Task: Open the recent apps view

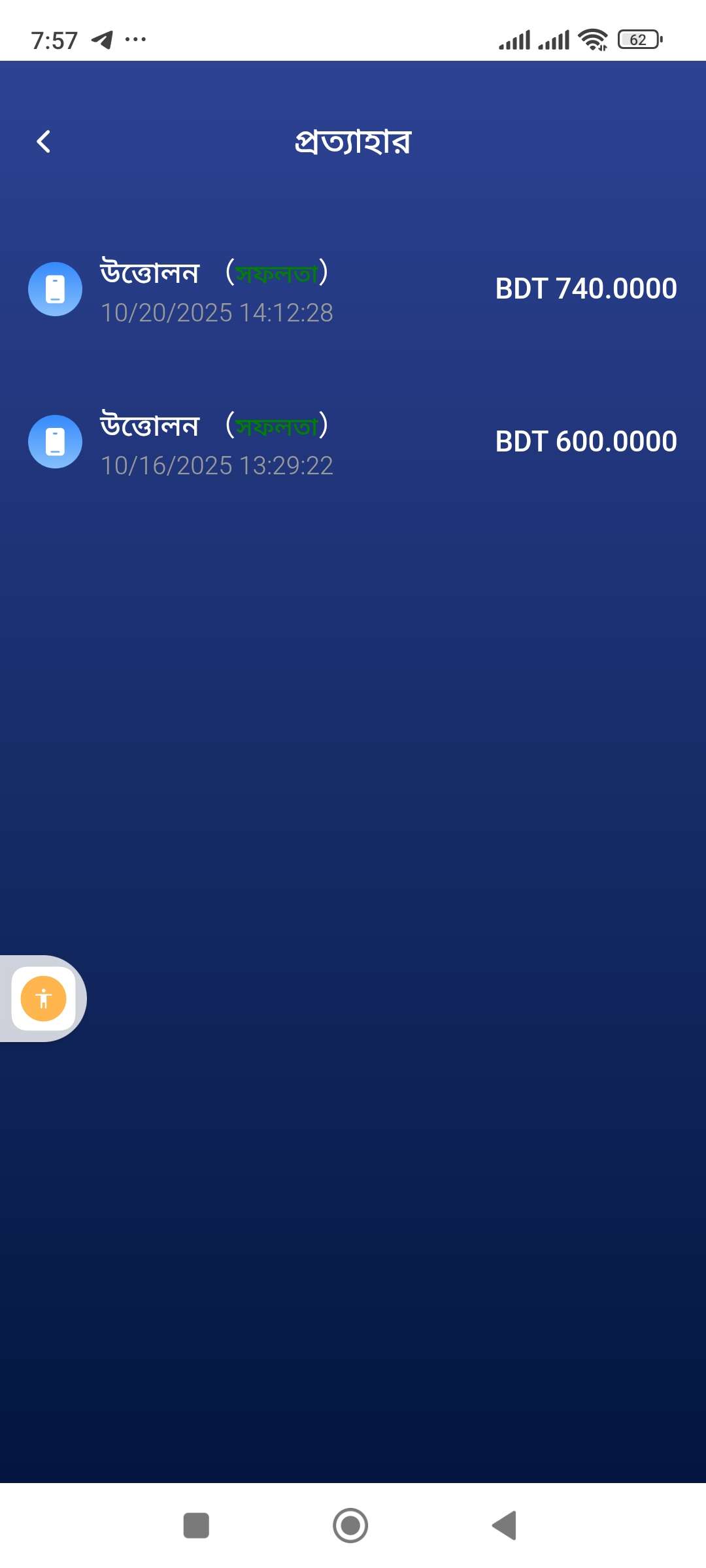Action: (x=196, y=1526)
